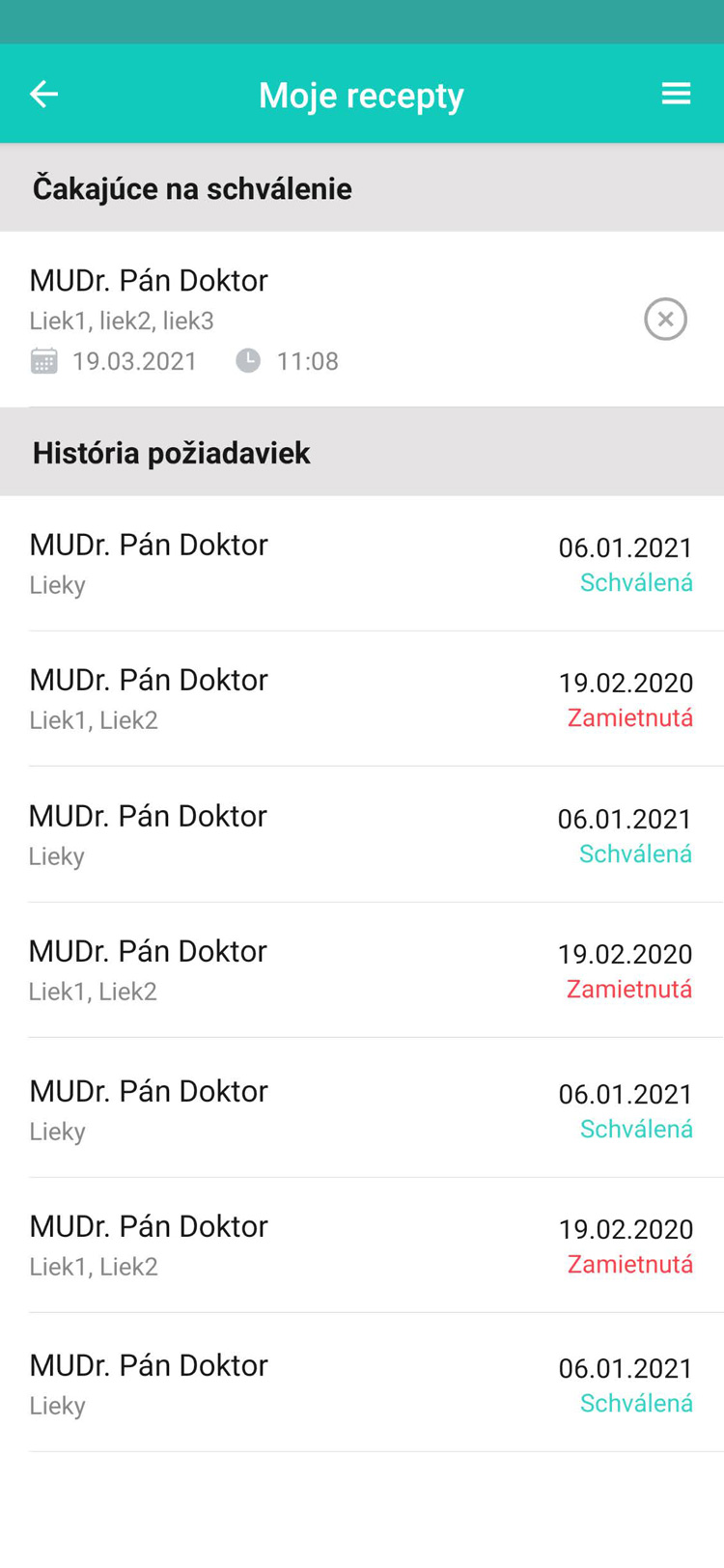Tap the time icon next to the pending request
The height and width of the screenshot is (1568, 724).
click(x=248, y=360)
